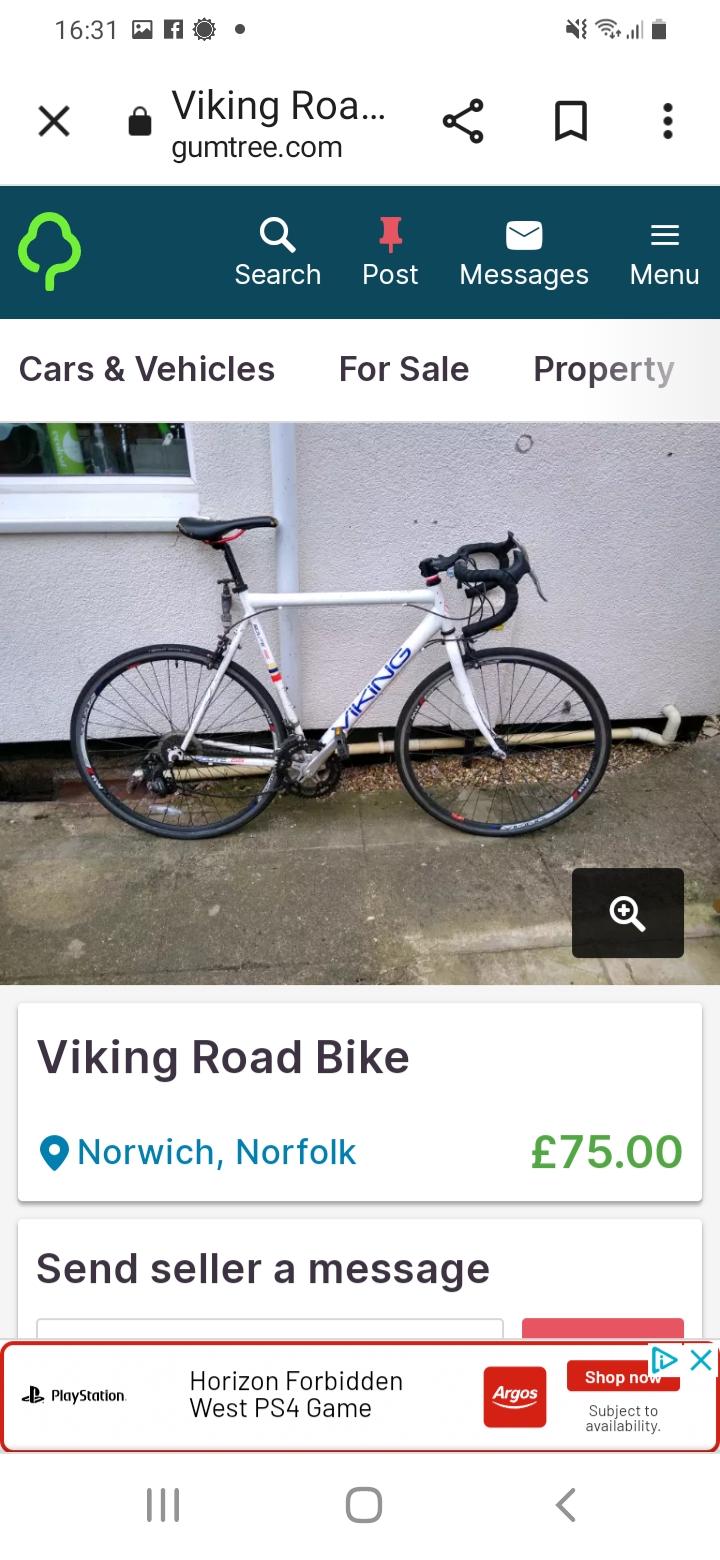Browse For Sale category
The width and height of the screenshot is (720, 1560).
point(404,369)
